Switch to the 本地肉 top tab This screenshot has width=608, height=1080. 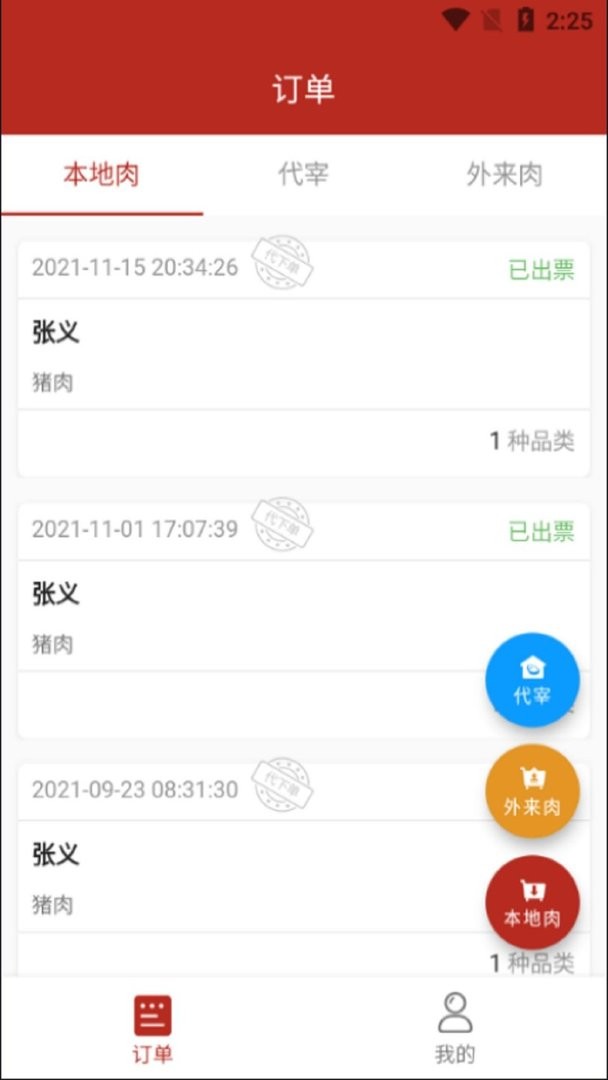point(101,175)
